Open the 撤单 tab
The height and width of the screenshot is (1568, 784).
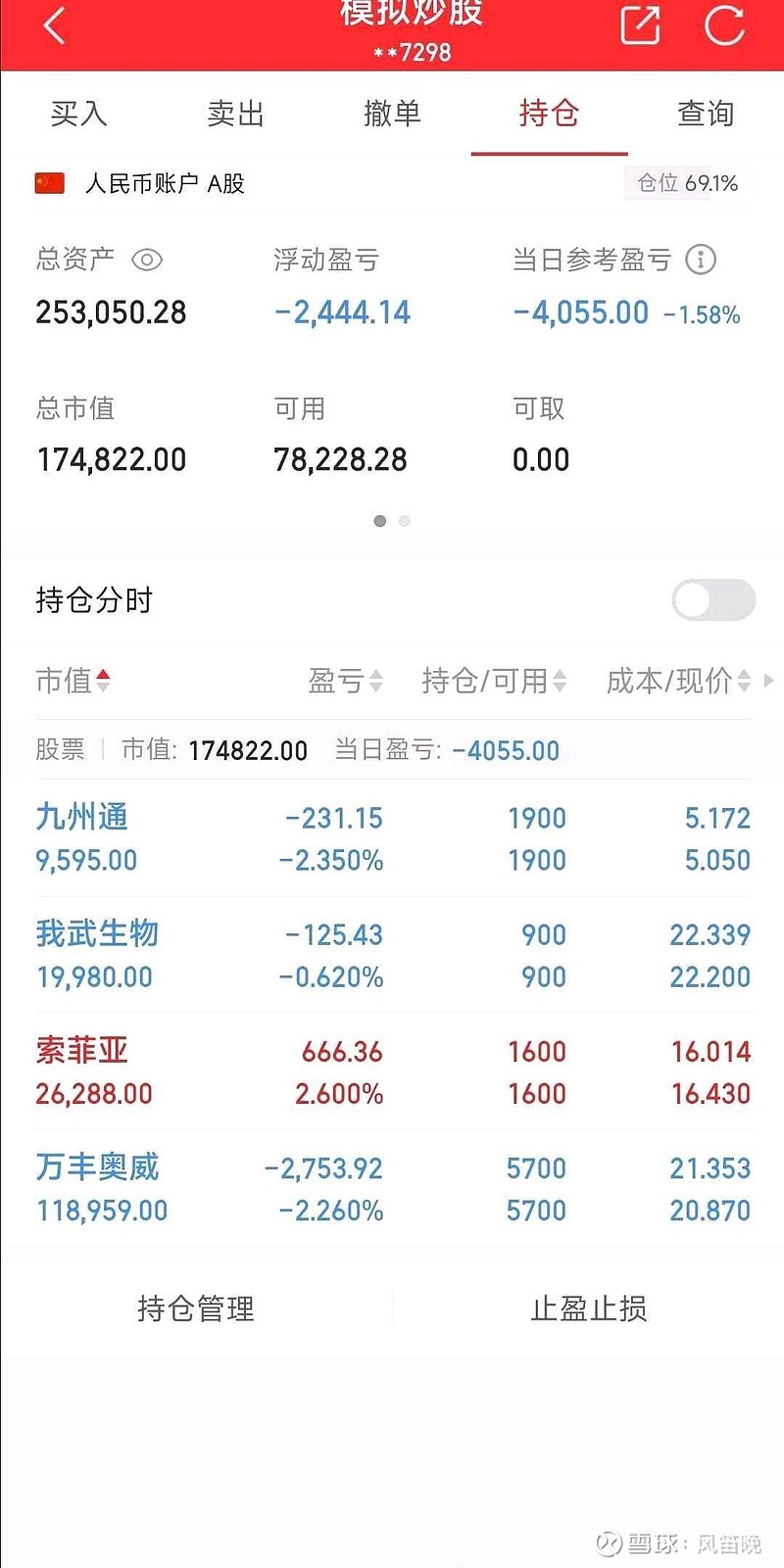pos(392,114)
